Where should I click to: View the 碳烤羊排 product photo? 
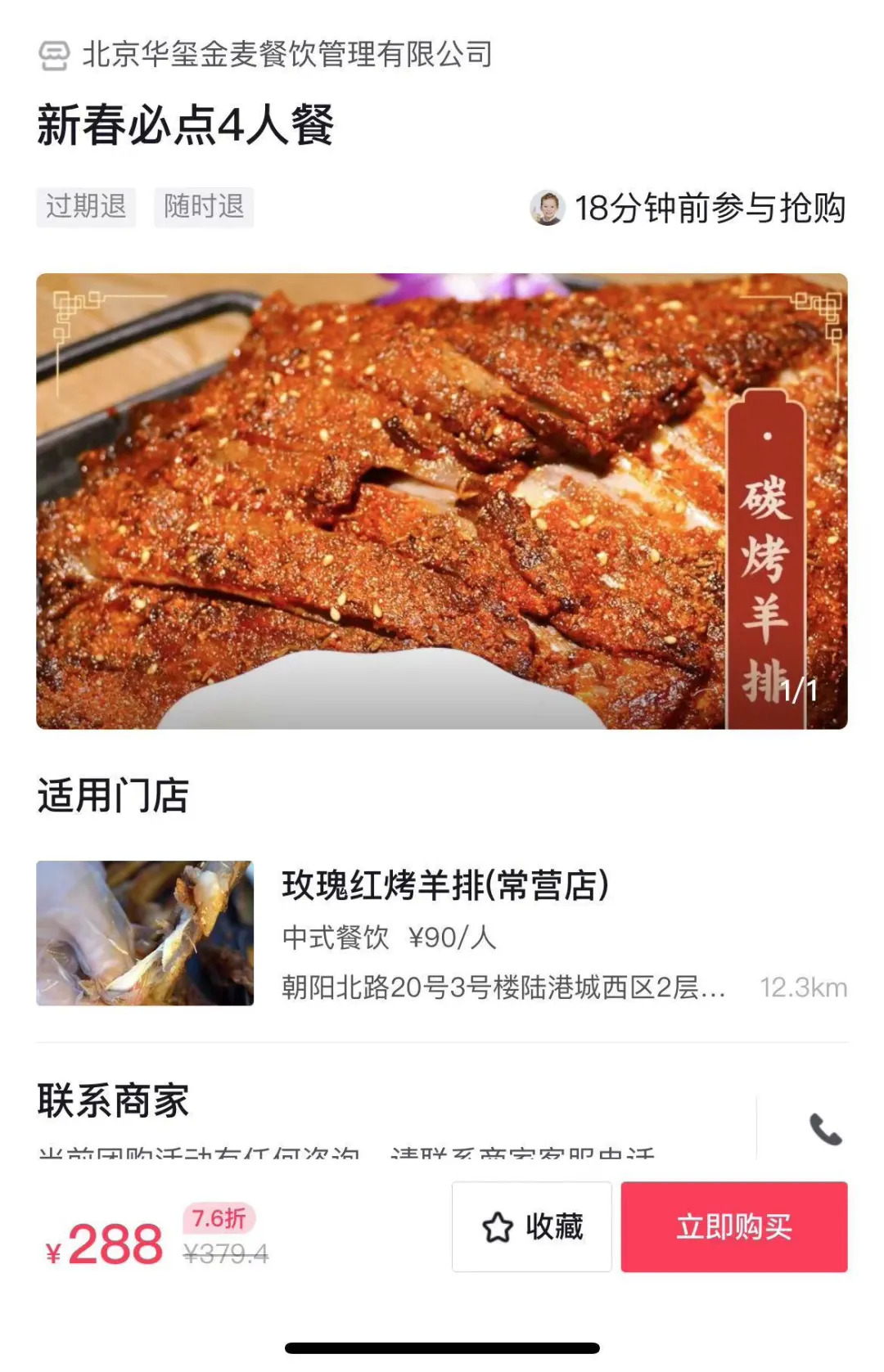coord(442,501)
